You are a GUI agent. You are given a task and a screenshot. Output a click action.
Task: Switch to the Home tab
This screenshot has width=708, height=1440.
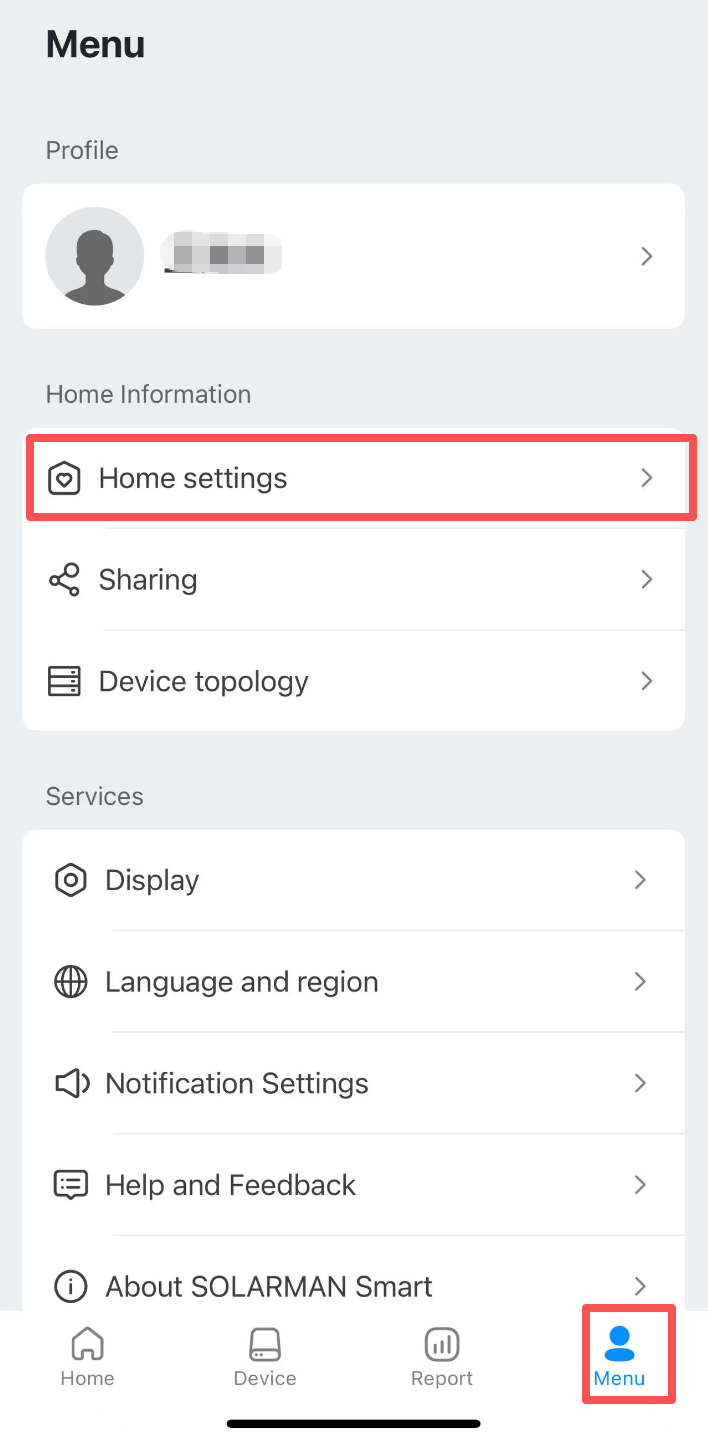point(88,1357)
